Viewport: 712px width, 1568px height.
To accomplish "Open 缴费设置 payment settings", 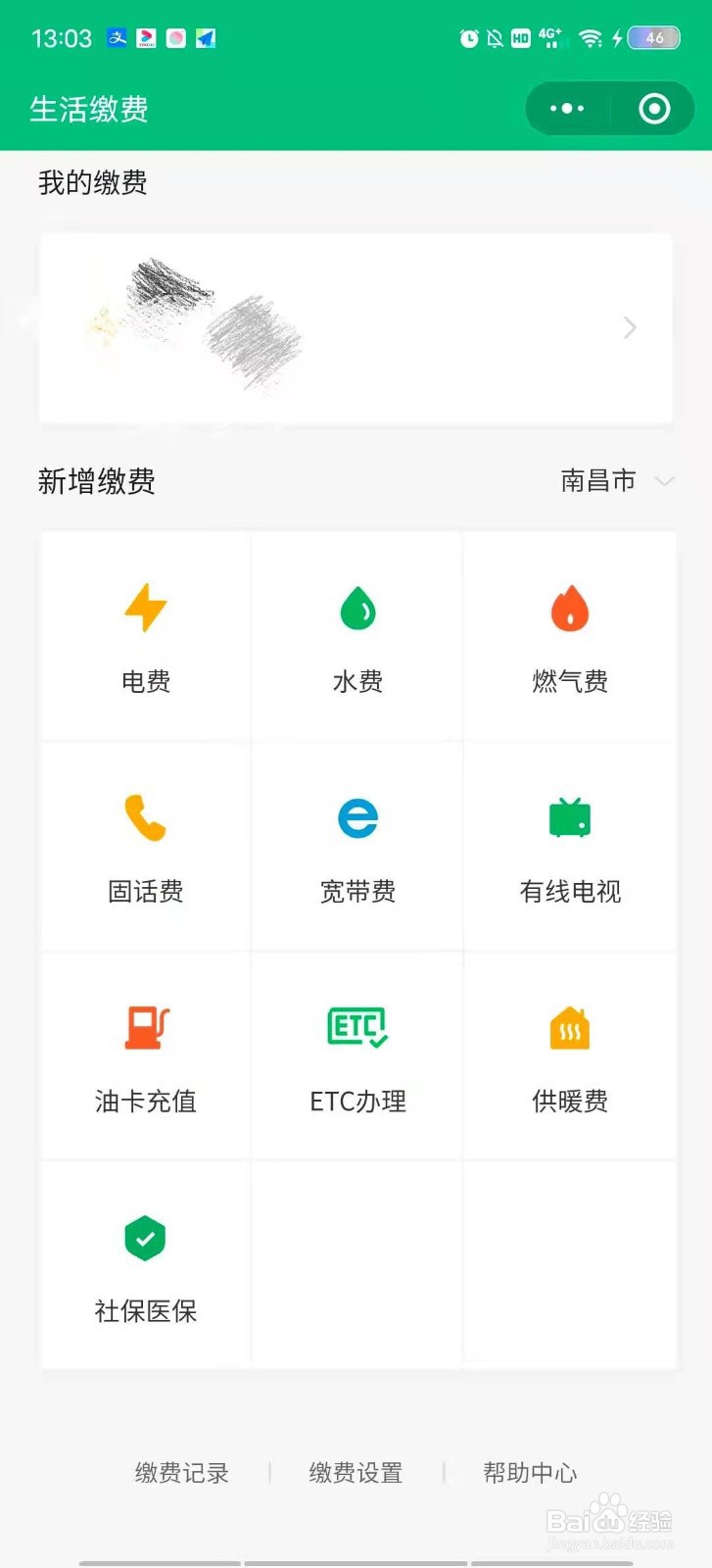I will pyautogui.click(x=356, y=1473).
